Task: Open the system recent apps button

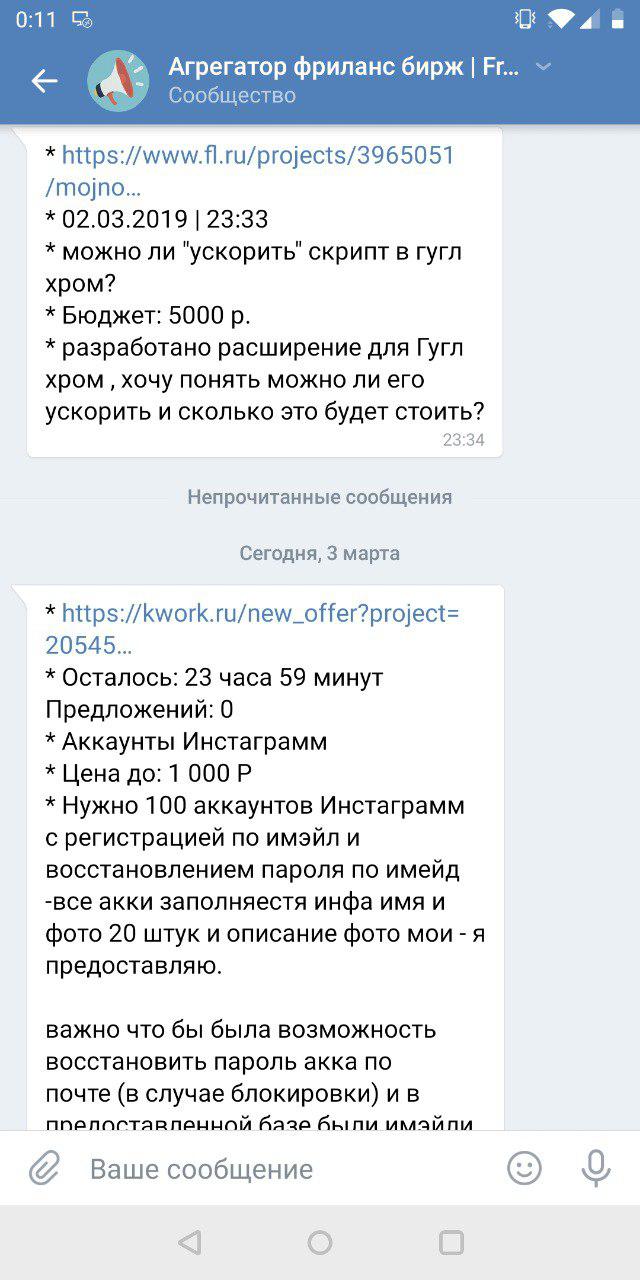Action: coord(451,1242)
